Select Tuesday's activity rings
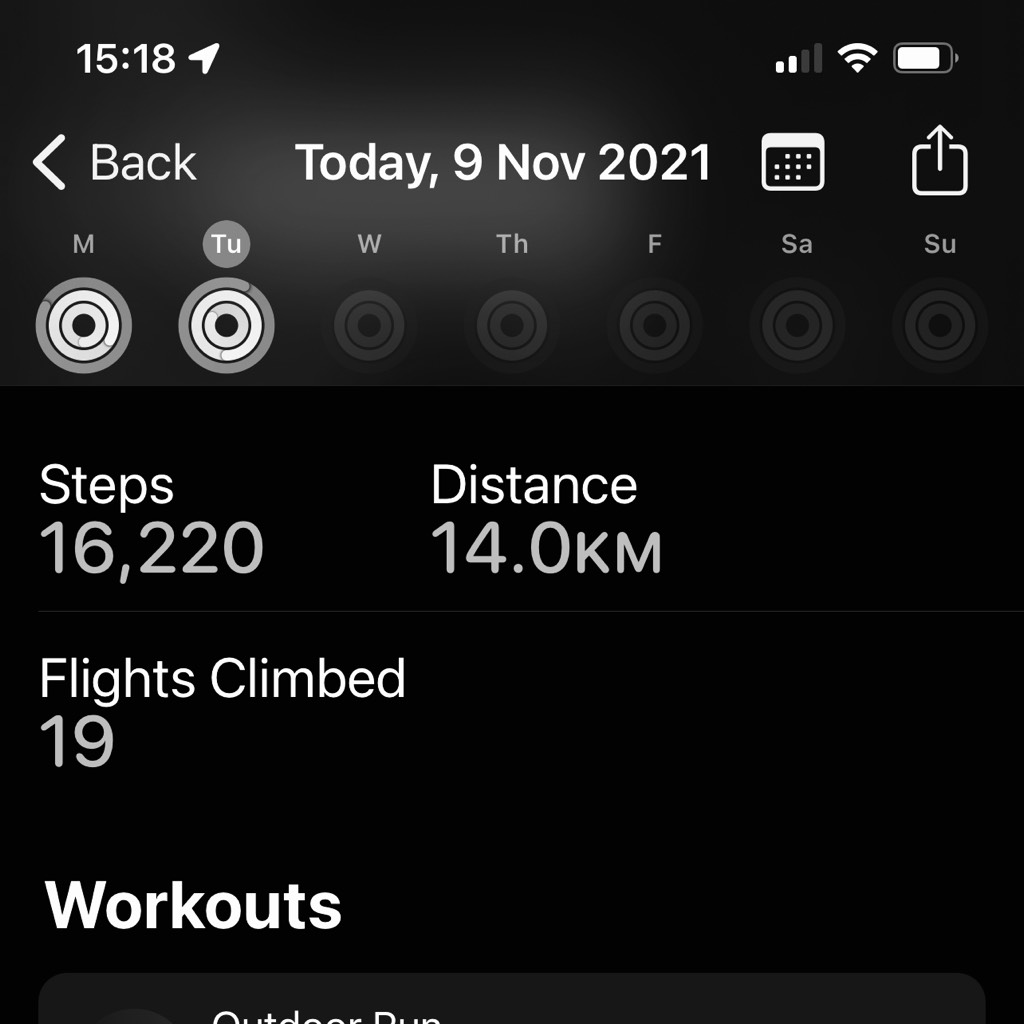 coord(226,325)
